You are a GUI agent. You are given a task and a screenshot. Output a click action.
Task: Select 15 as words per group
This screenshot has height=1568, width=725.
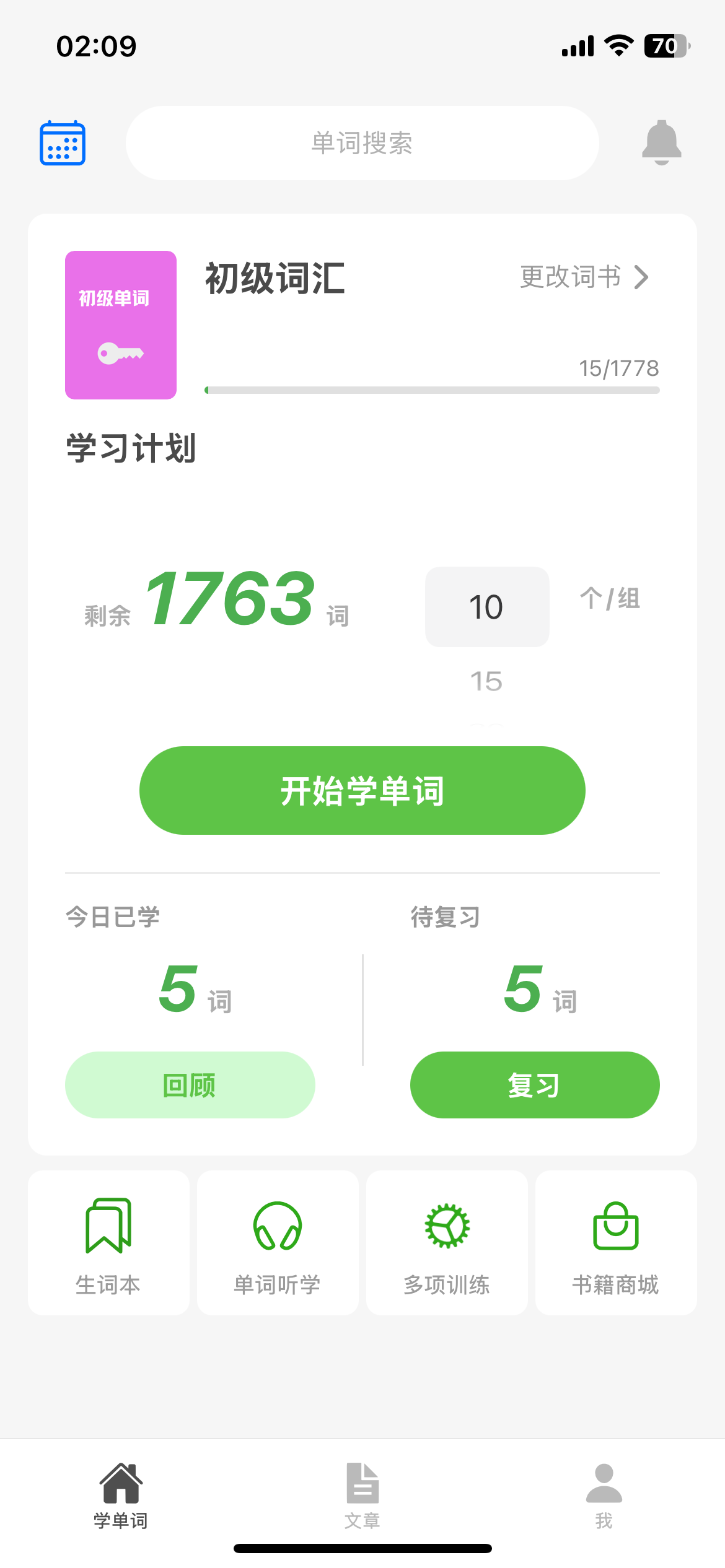pos(487,681)
